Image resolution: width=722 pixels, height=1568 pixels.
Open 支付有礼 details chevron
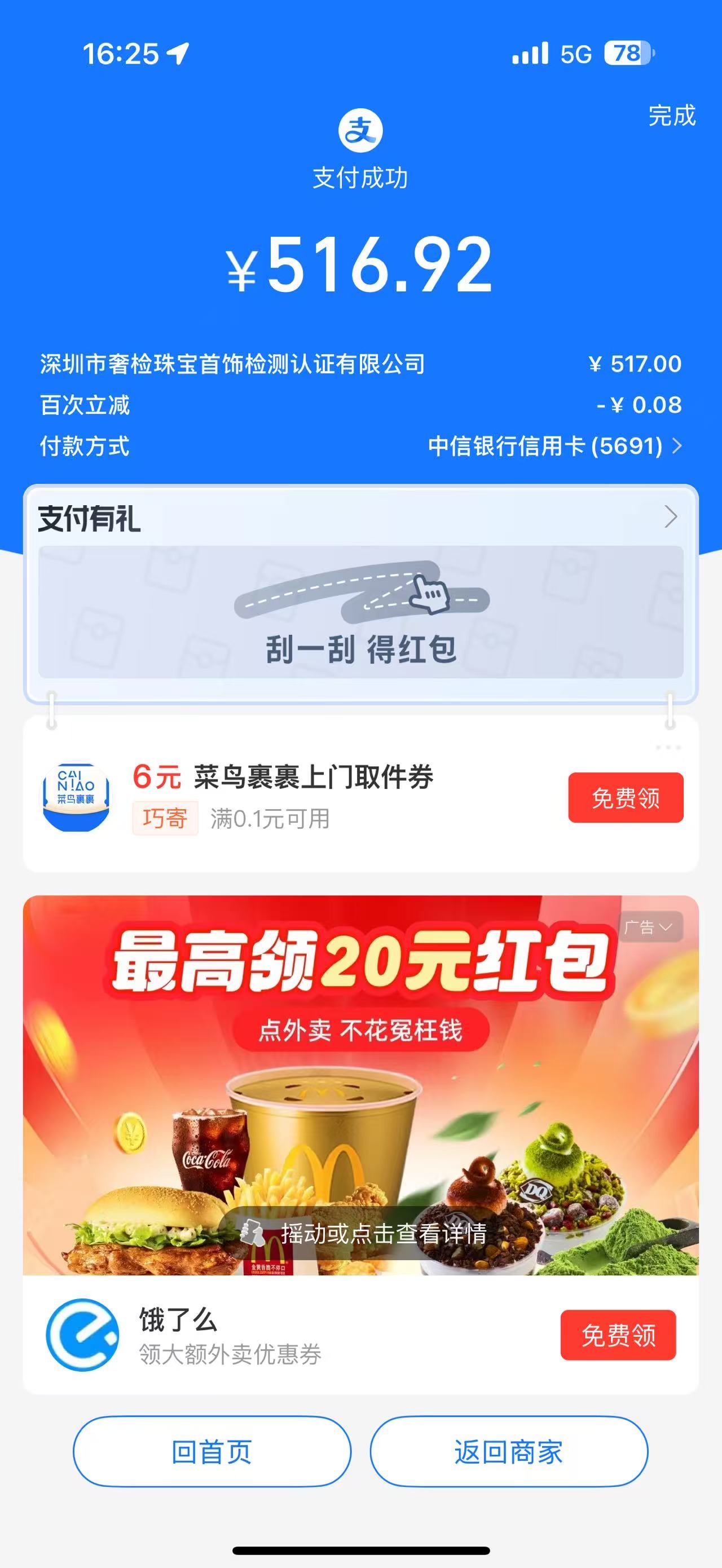[x=670, y=517]
